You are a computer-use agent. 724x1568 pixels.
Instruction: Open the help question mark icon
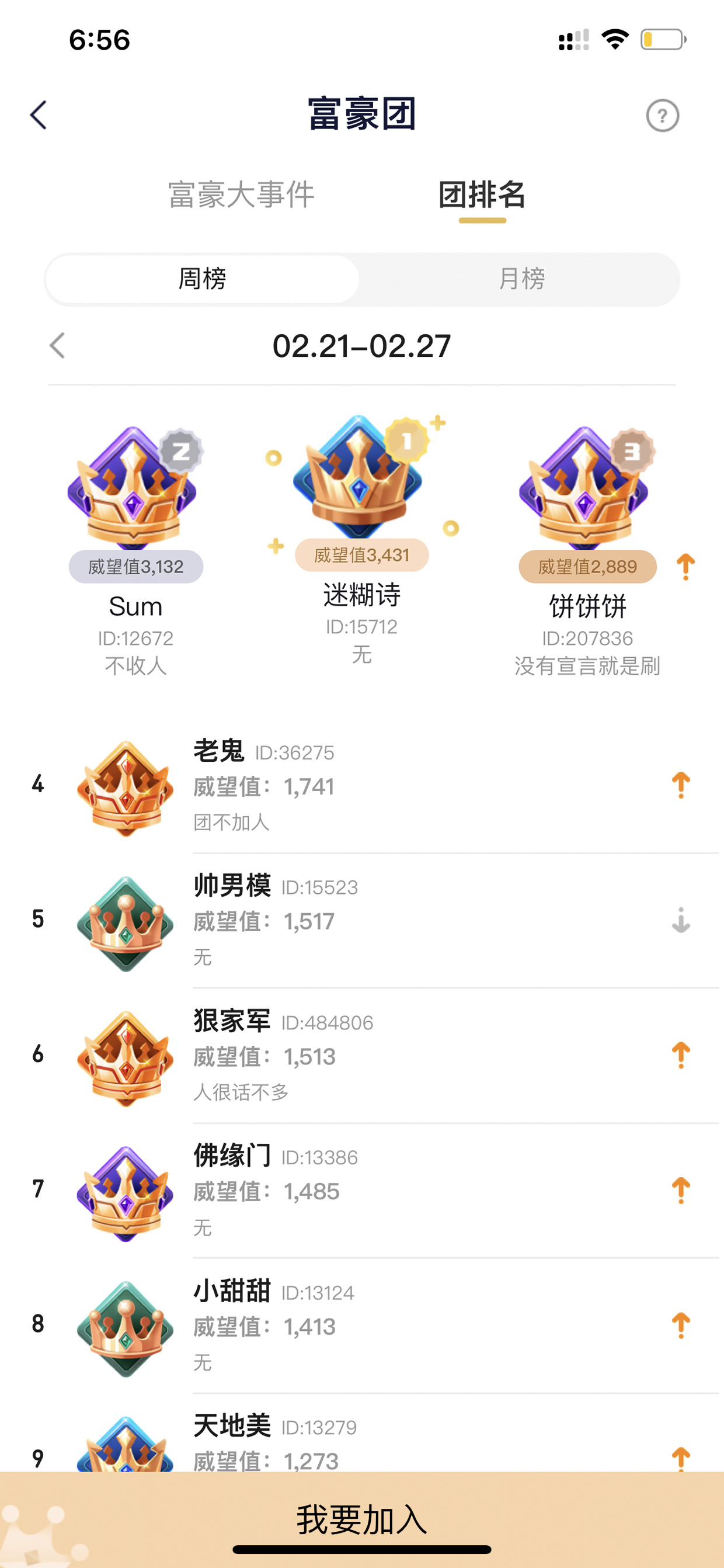(x=662, y=116)
